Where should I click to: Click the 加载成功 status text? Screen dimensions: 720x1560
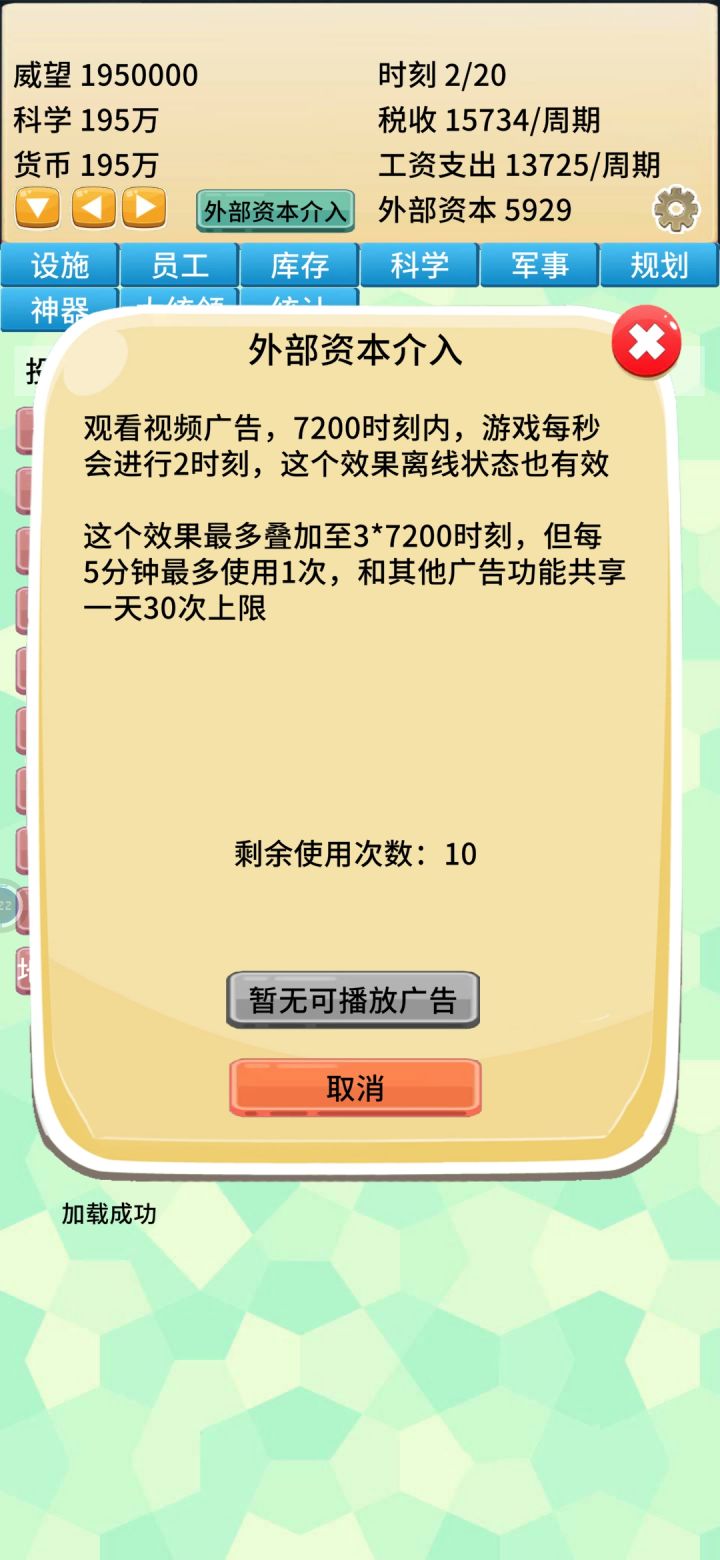coord(112,1216)
